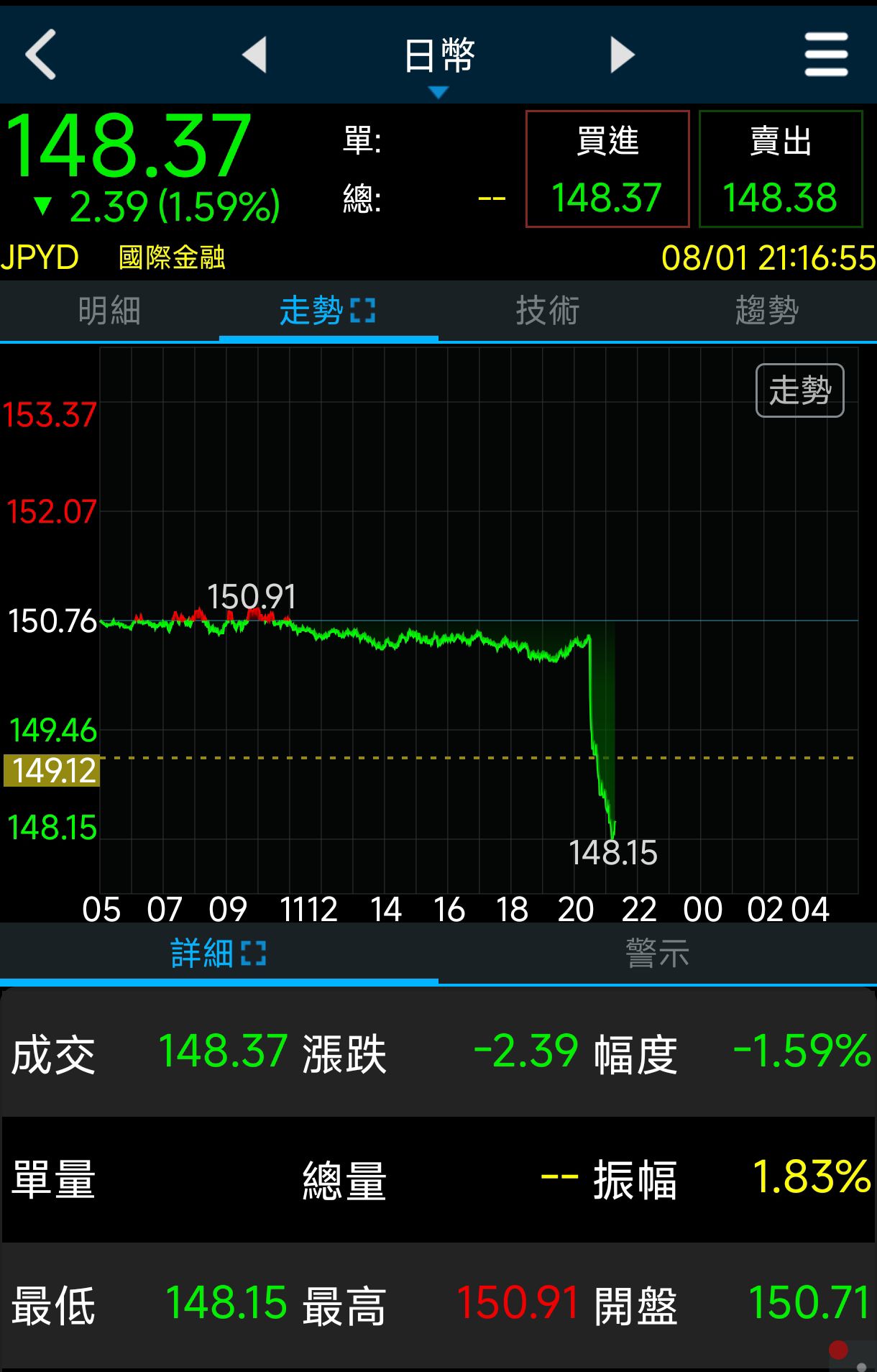Open the 警示 tab
This screenshot has height=1372, width=877.
[x=657, y=953]
